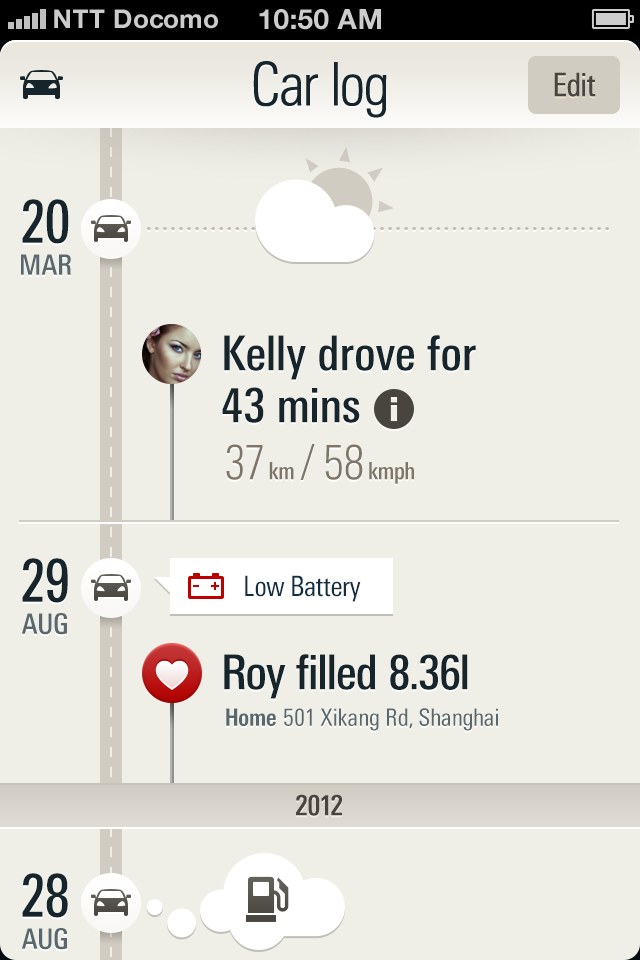640x960 pixels.
Task: Select the 20 Mar timeline car marker
Action: [x=110, y=229]
